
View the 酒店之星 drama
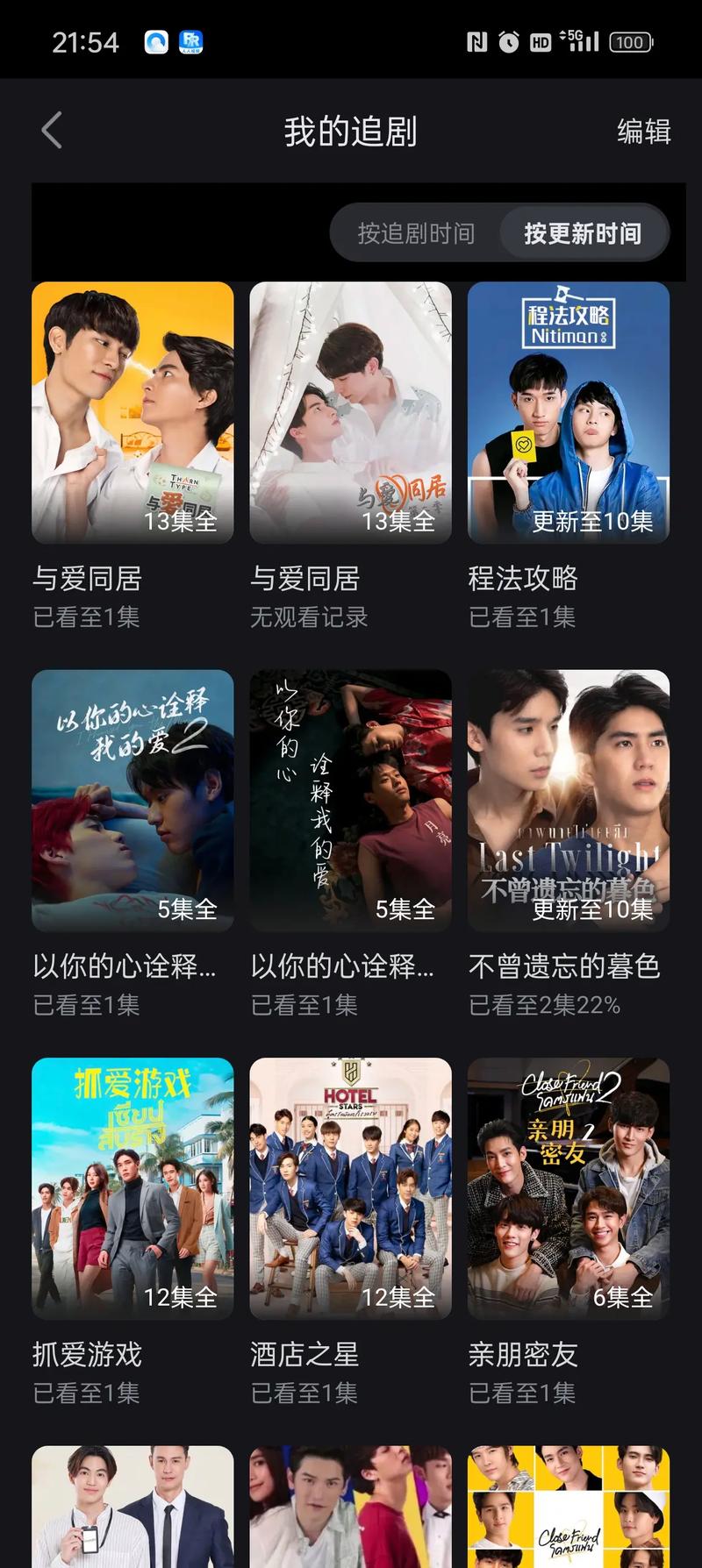[x=350, y=1187]
